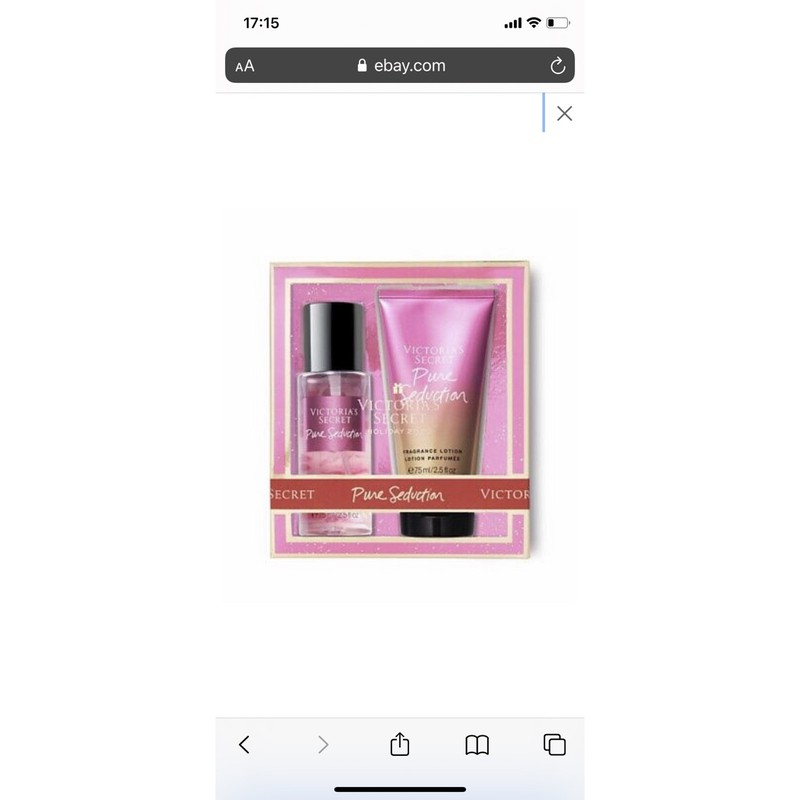Open Safari reader and text size options
800x800 pixels.
click(x=245, y=66)
